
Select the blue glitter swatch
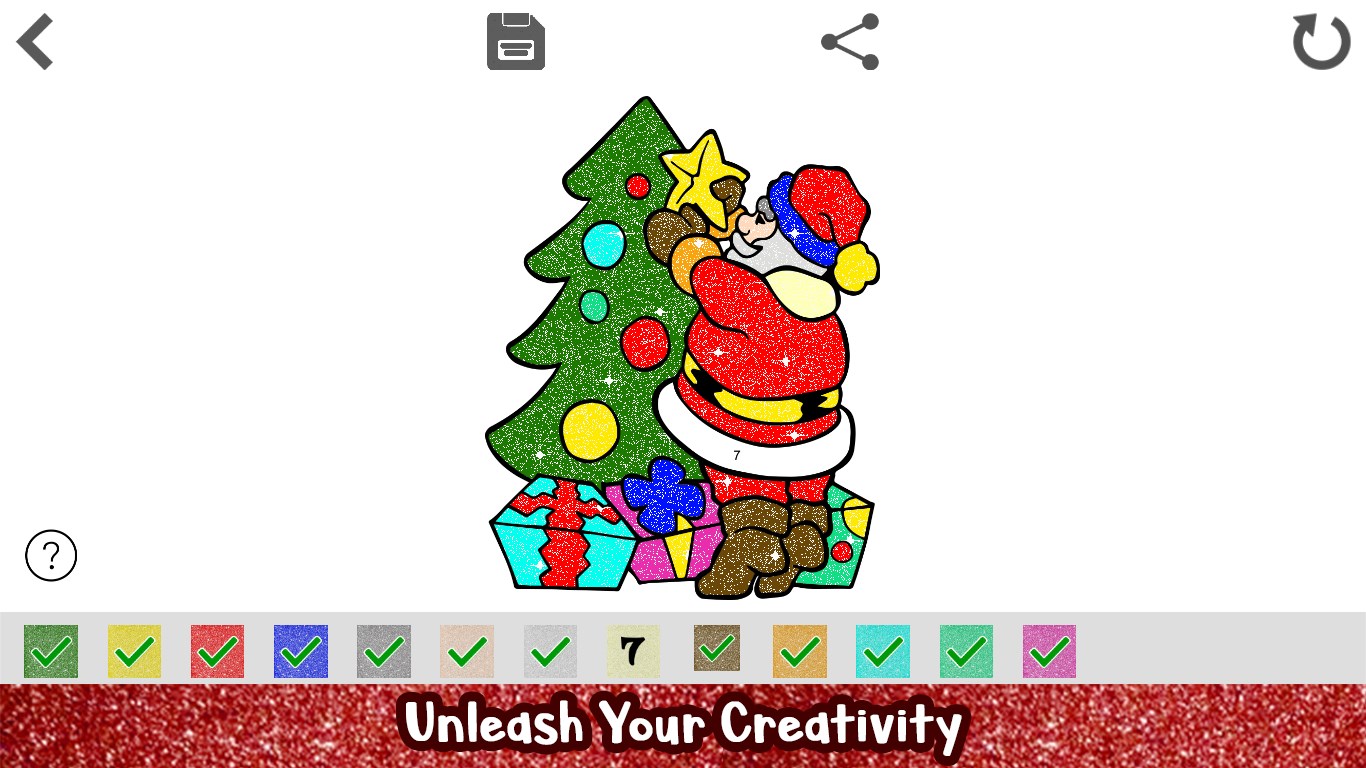(301, 652)
